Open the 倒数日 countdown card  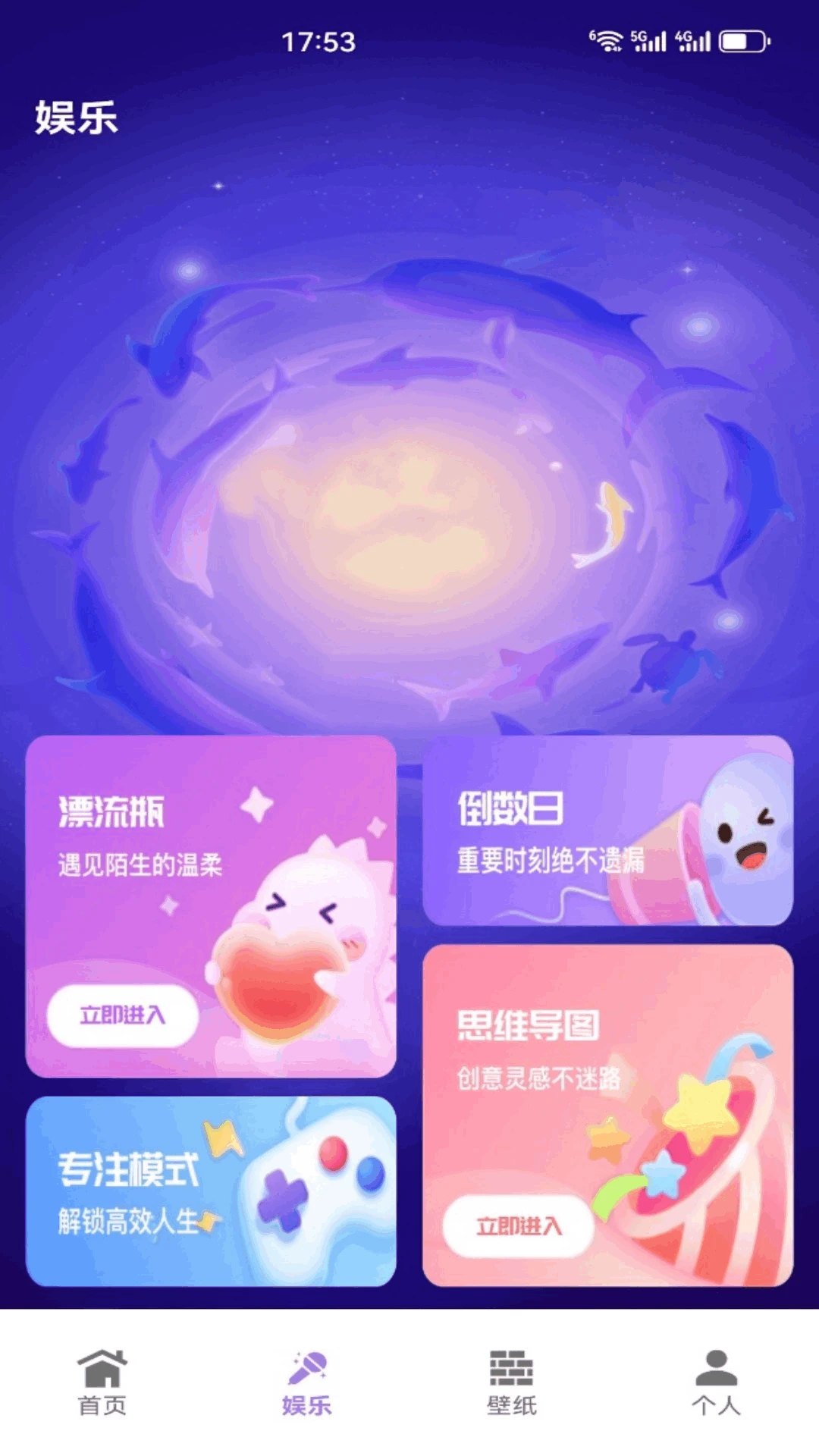[607, 830]
